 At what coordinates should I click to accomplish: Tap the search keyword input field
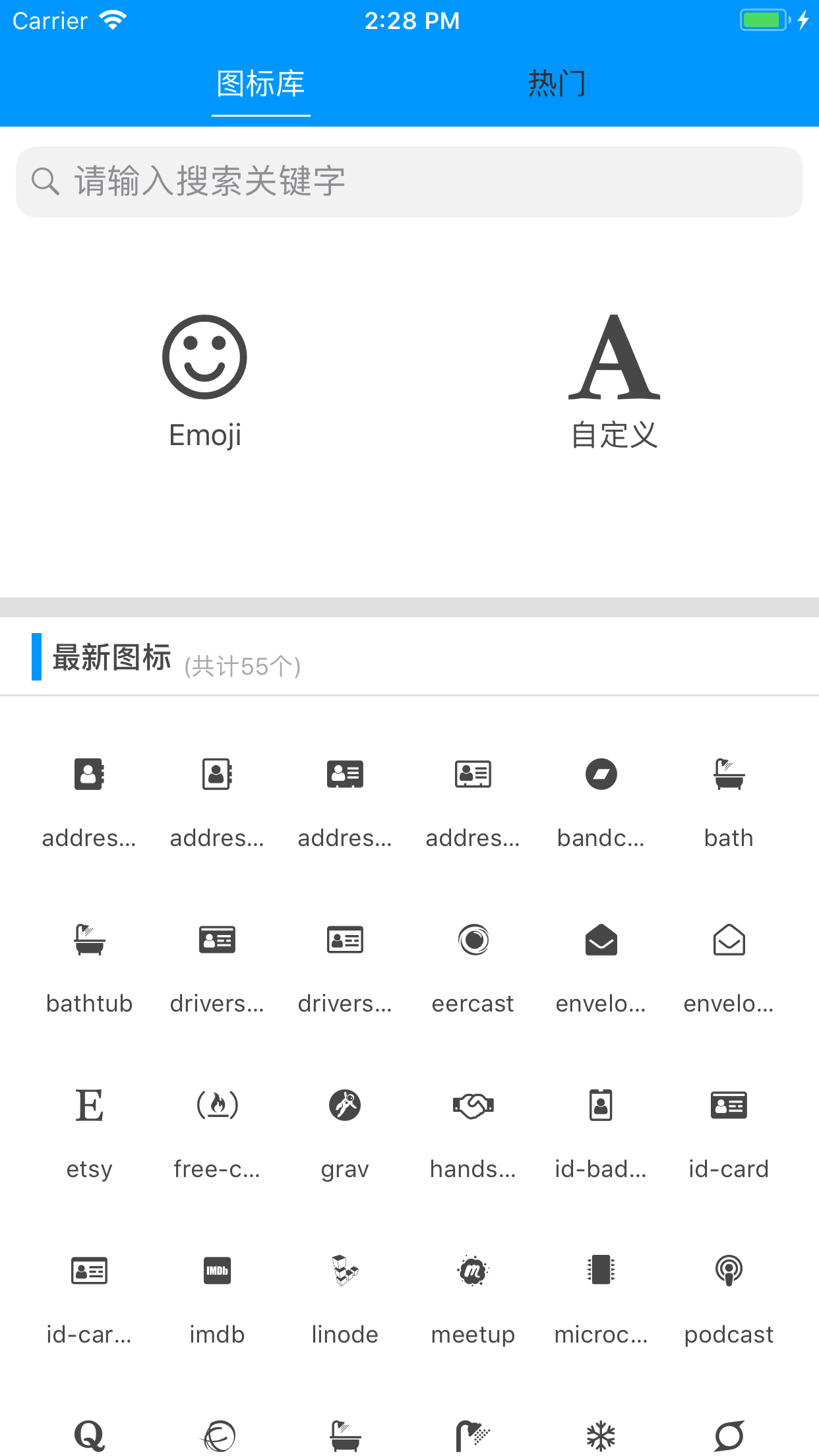click(x=409, y=181)
